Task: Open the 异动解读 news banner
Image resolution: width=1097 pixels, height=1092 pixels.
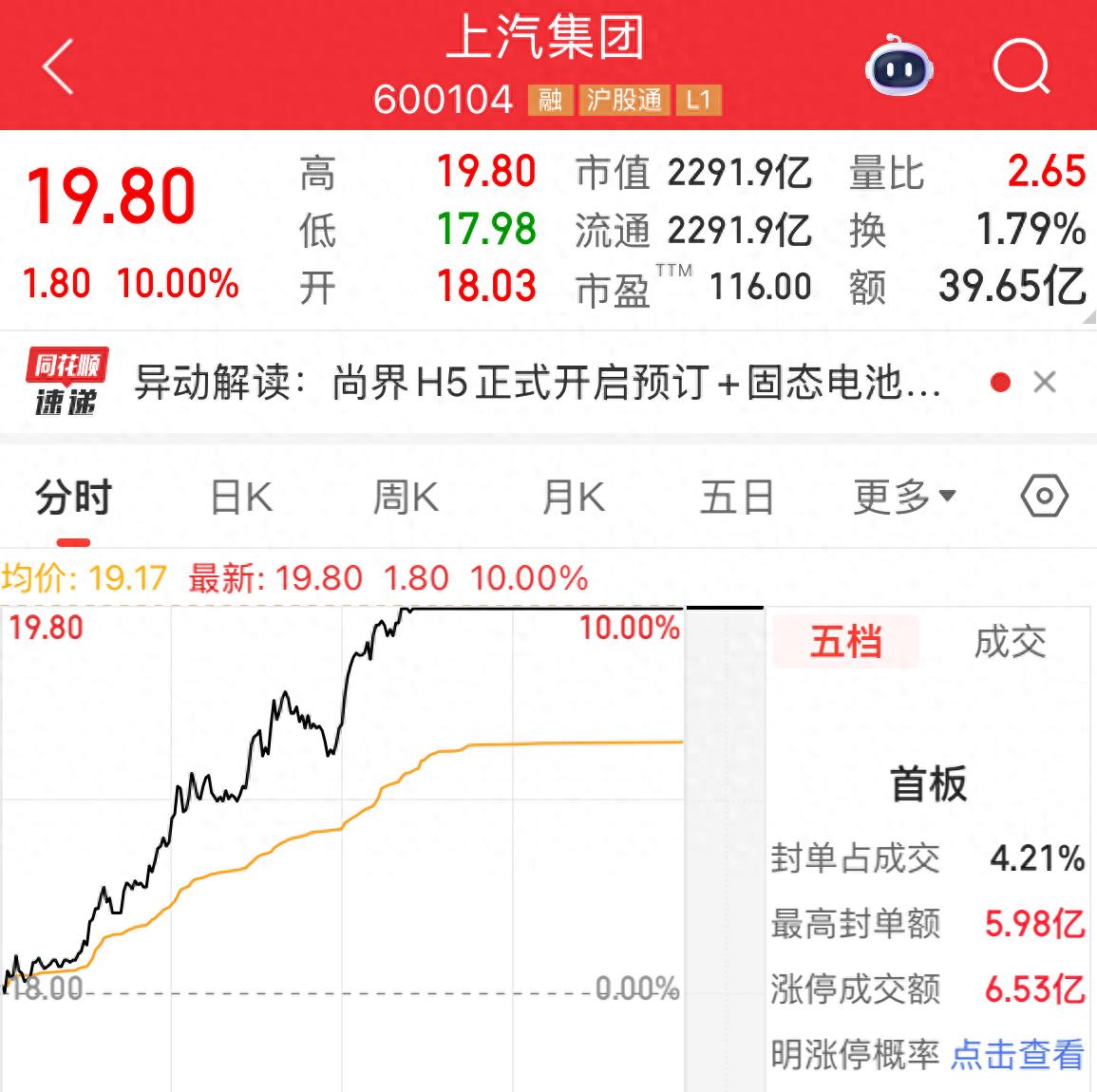Action: click(x=537, y=383)
